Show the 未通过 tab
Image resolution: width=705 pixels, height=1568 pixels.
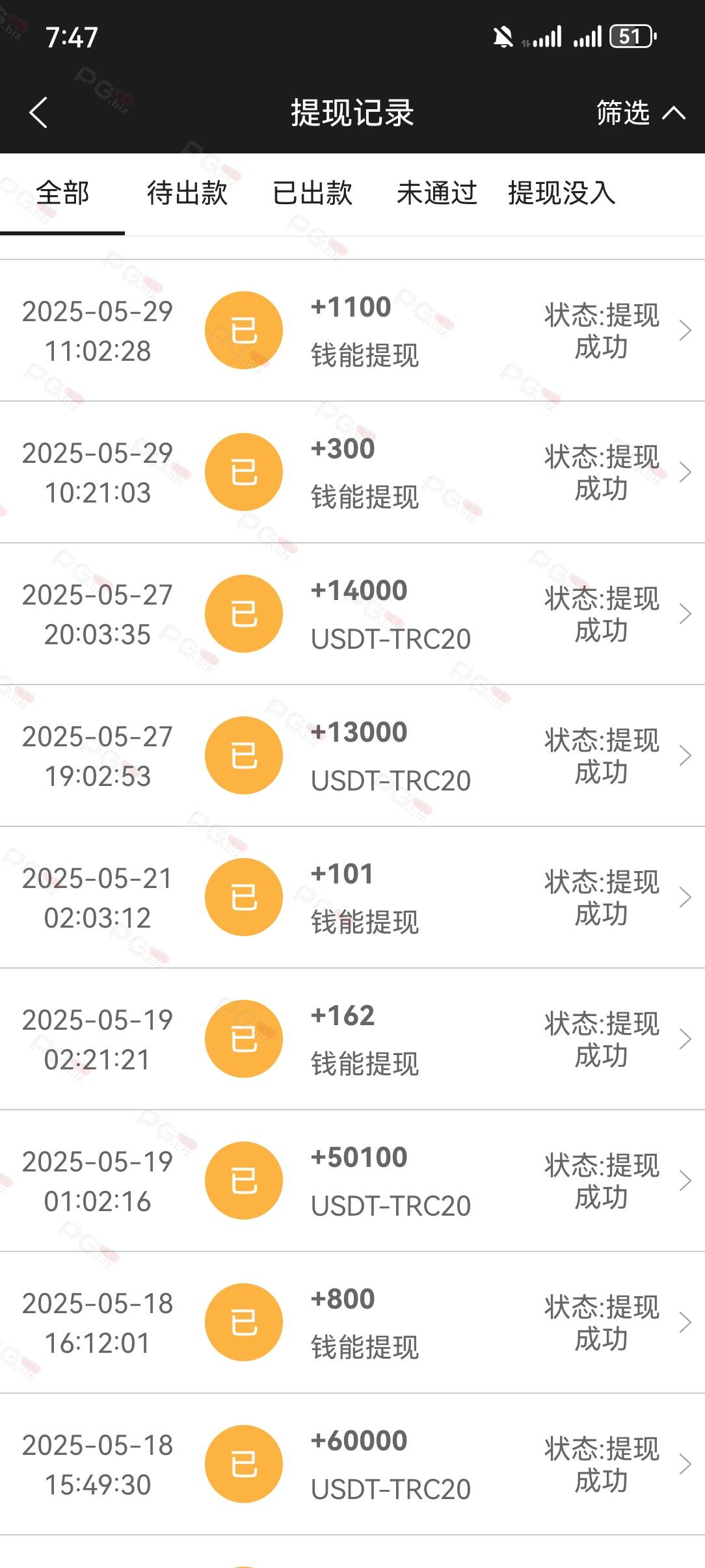(x=437, y=193)
